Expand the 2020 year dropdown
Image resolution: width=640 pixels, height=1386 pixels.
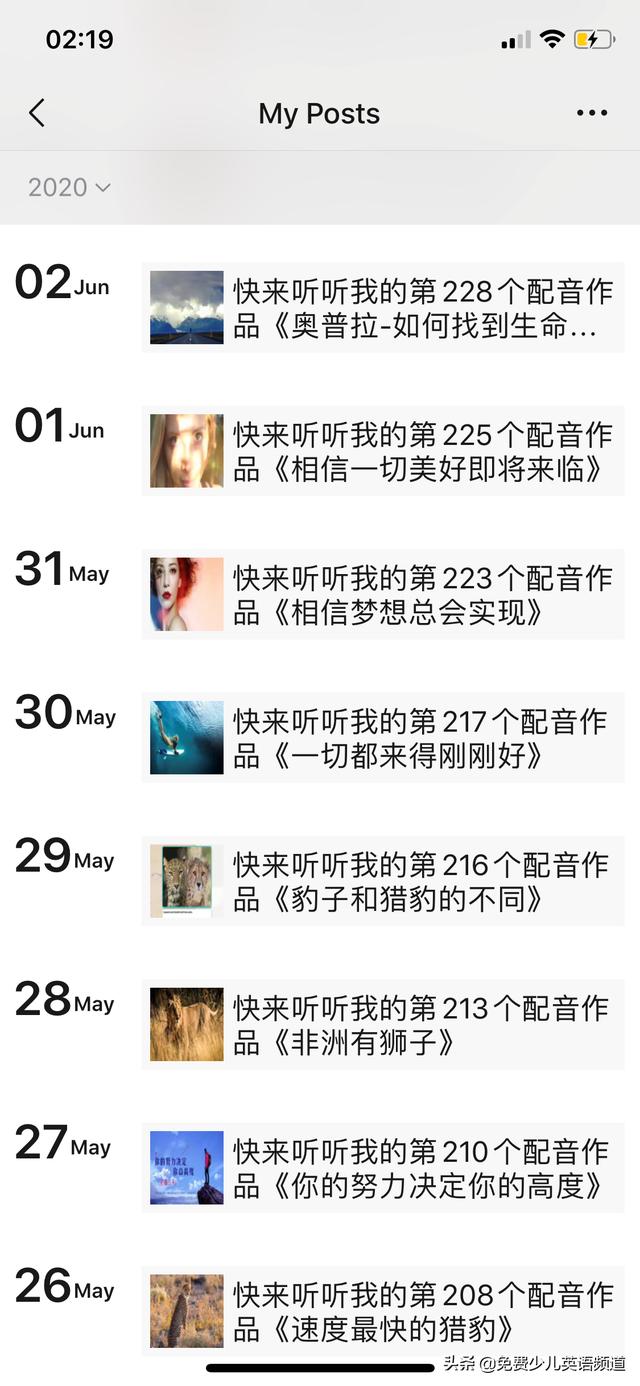(x=69, y=187)
